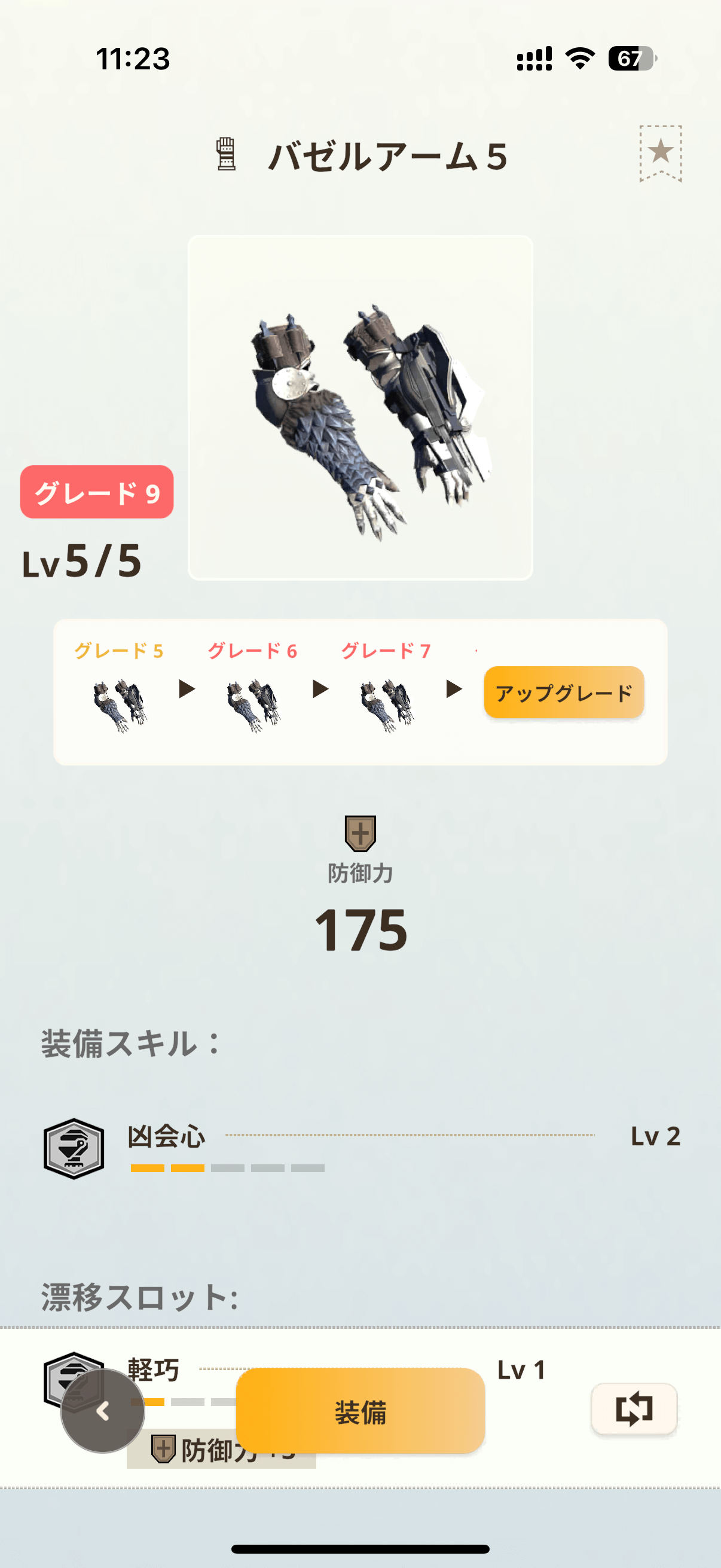Select the グレード 5 upgrade stage
The image size is (721, 1568).
pos(119,687)
